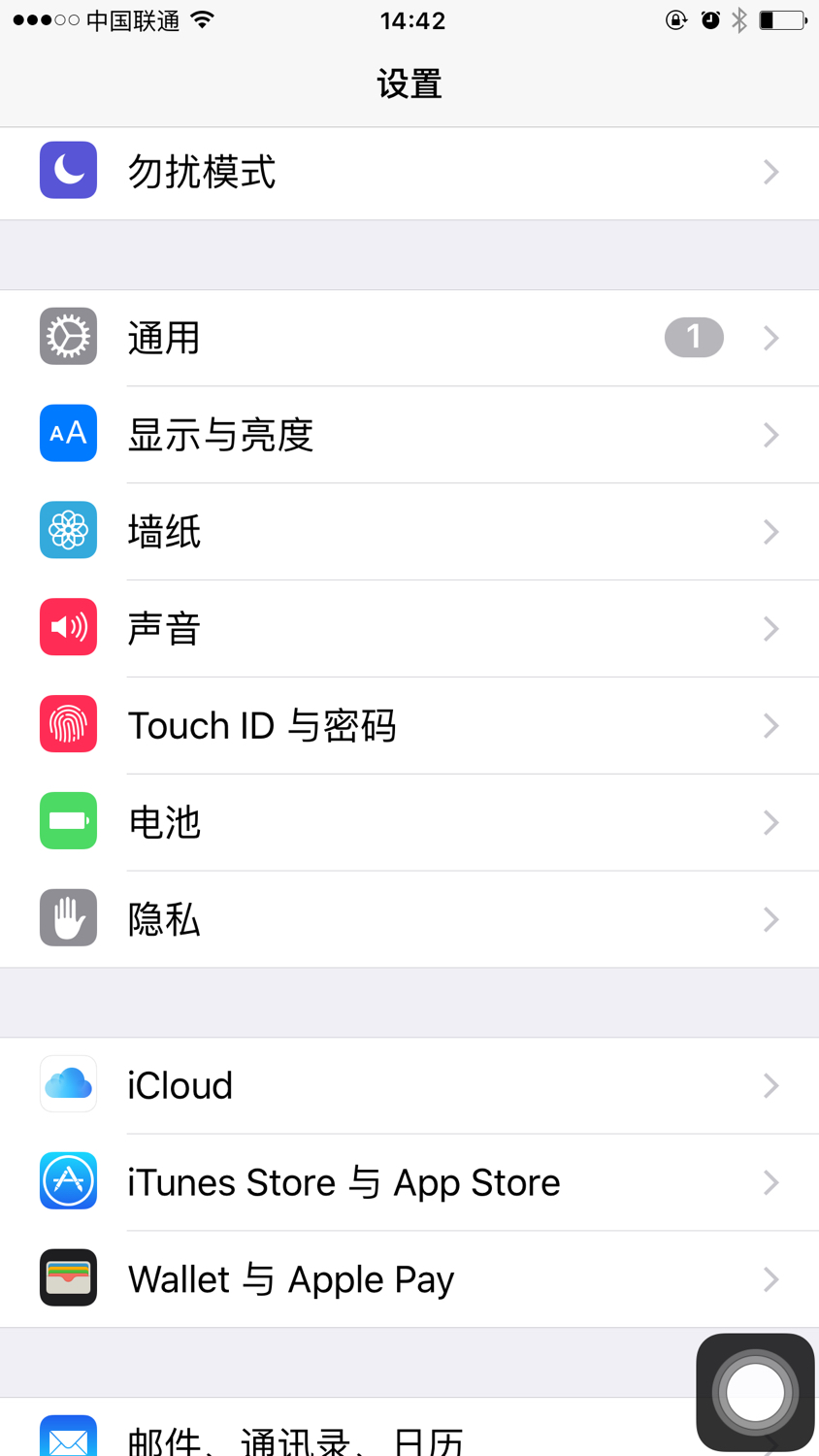Expand the 声音 row chevron
Screen dimensions: 819x1456
pos(771,628)
